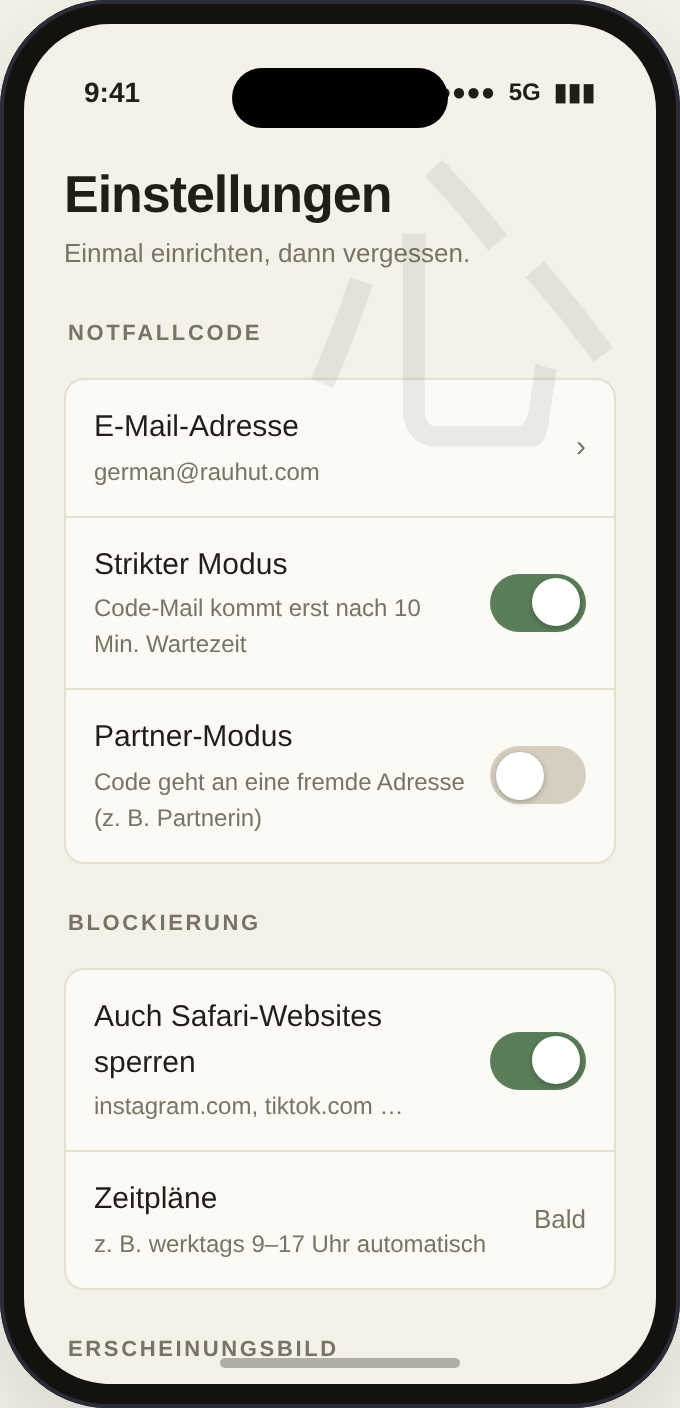Viewport: 680px width, 1408px height.
Task: Turn off Auch Safari-Websites sperren
Action: (538, 1061)
